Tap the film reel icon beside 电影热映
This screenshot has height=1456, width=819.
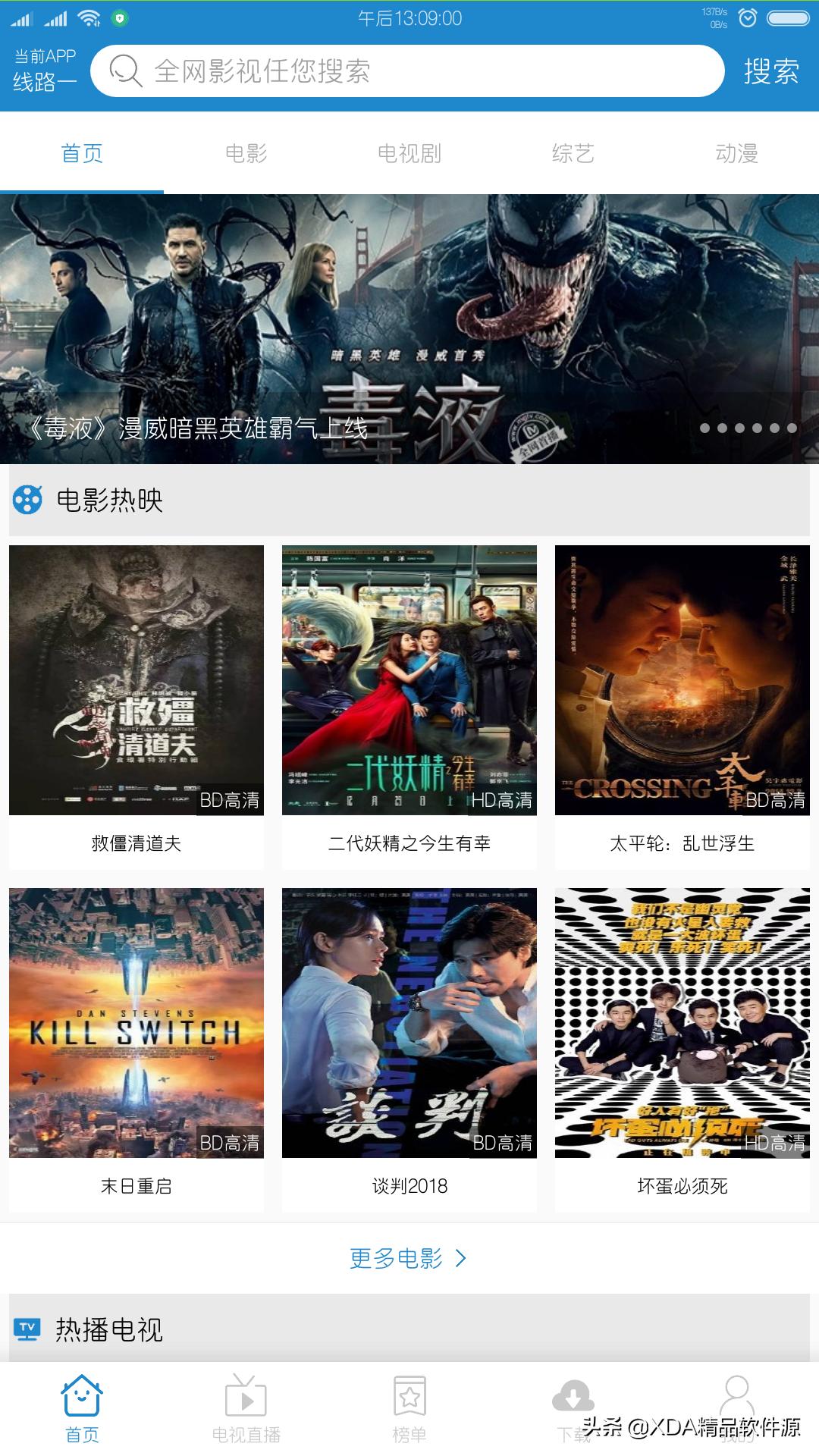point(27,500)
